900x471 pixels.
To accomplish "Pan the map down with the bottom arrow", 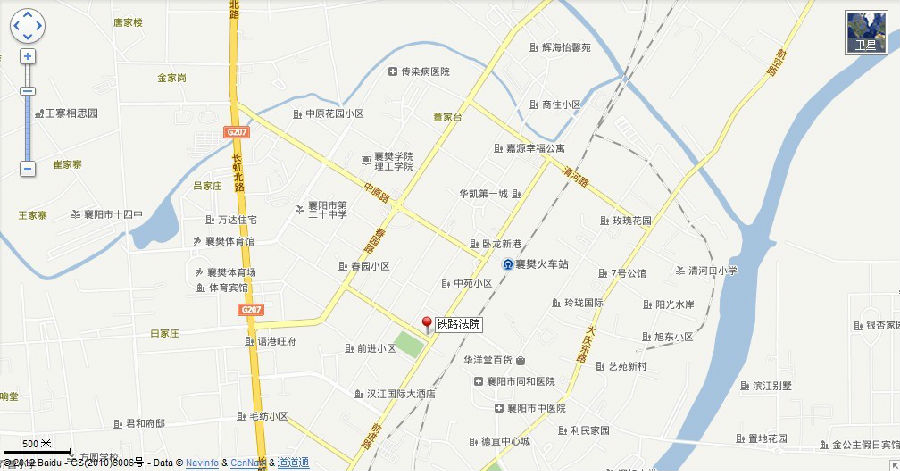I will pyautogui.click(x=28, y=37).
